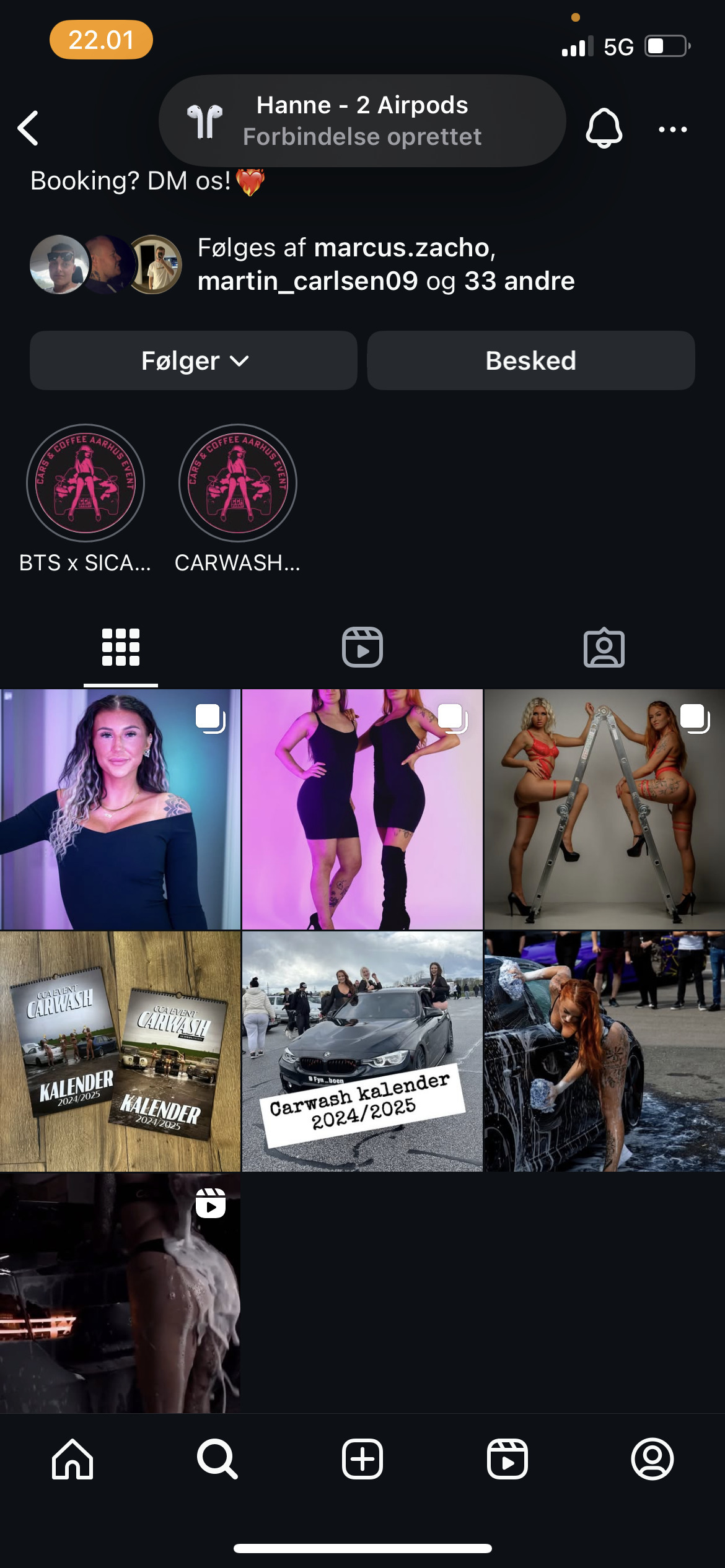725x1568 pixels.
Task: Expand the Følger dropdown button
Action: pos(193,360)
